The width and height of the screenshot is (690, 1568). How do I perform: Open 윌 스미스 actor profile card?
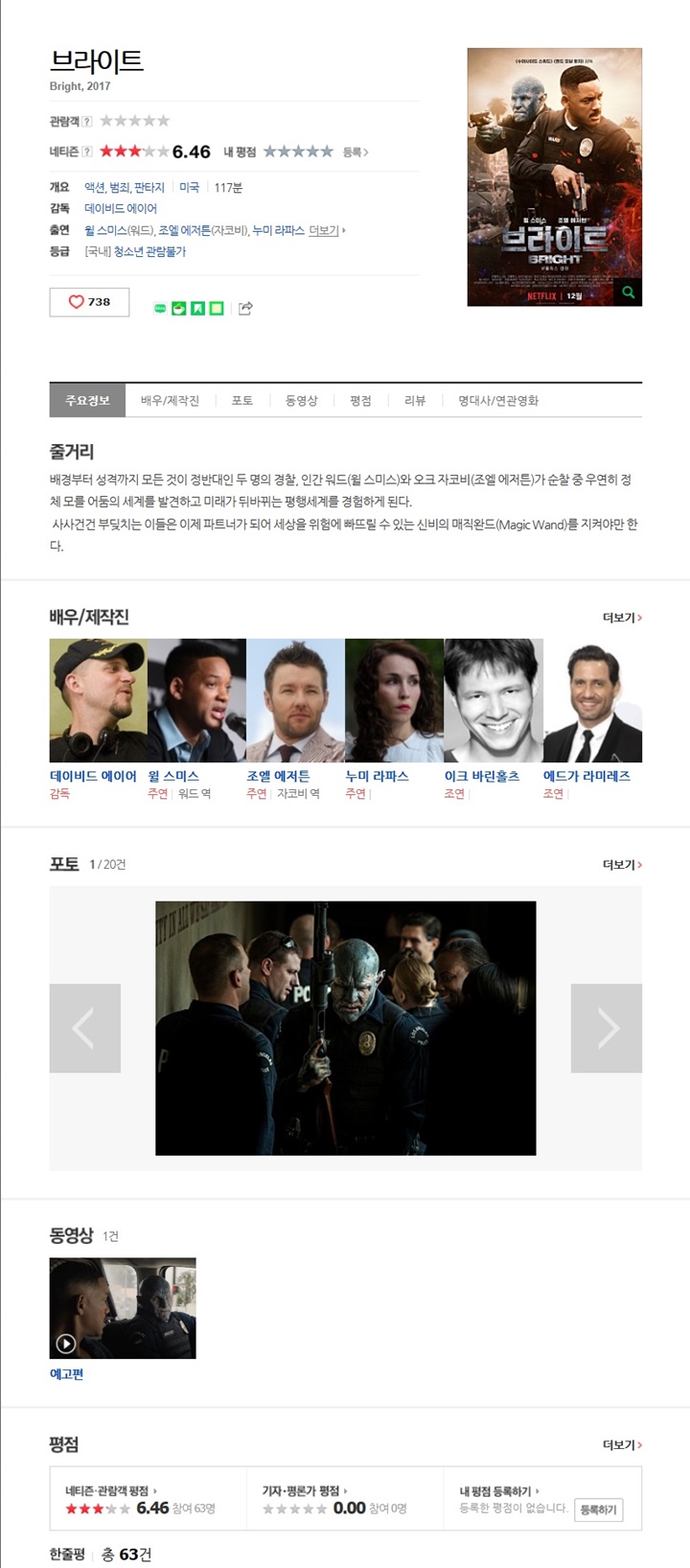point(196,701)
